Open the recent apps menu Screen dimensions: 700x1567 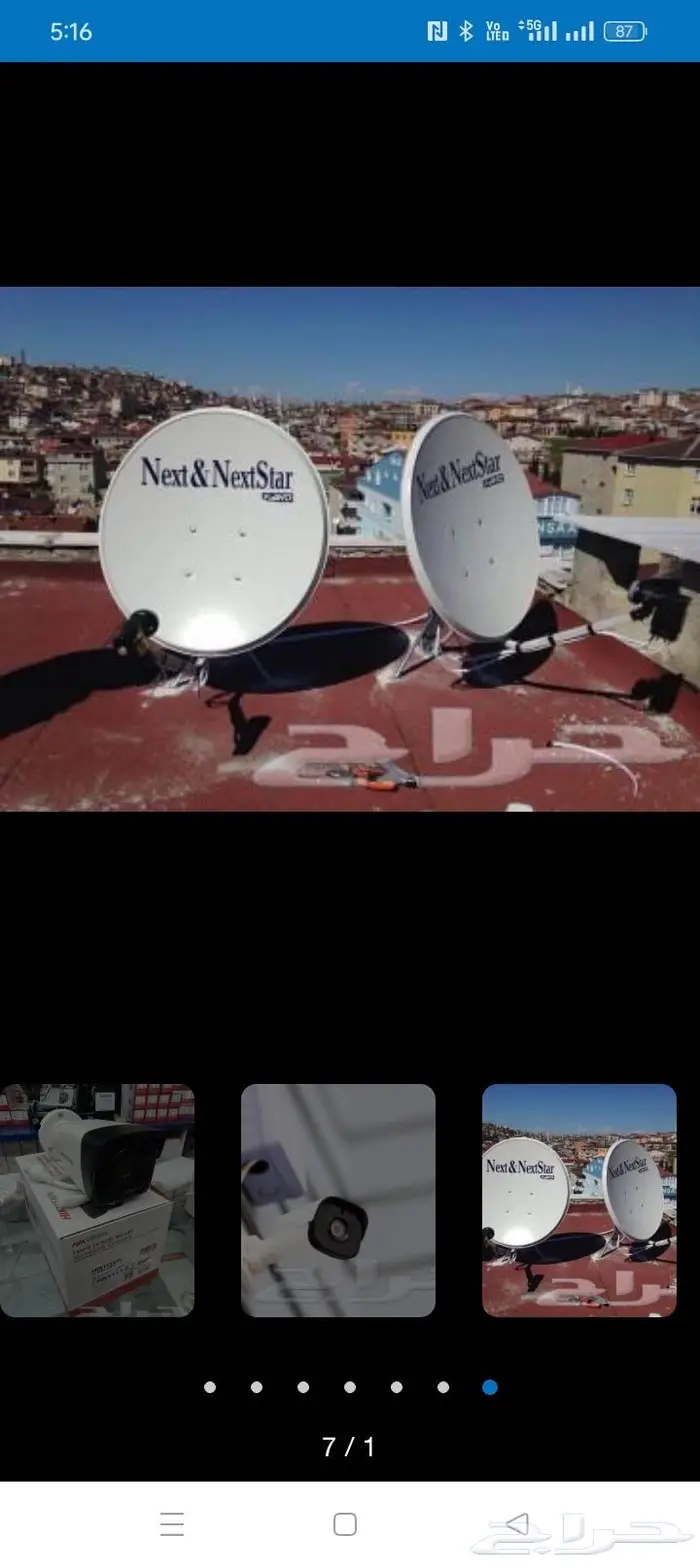(172, 1524)
